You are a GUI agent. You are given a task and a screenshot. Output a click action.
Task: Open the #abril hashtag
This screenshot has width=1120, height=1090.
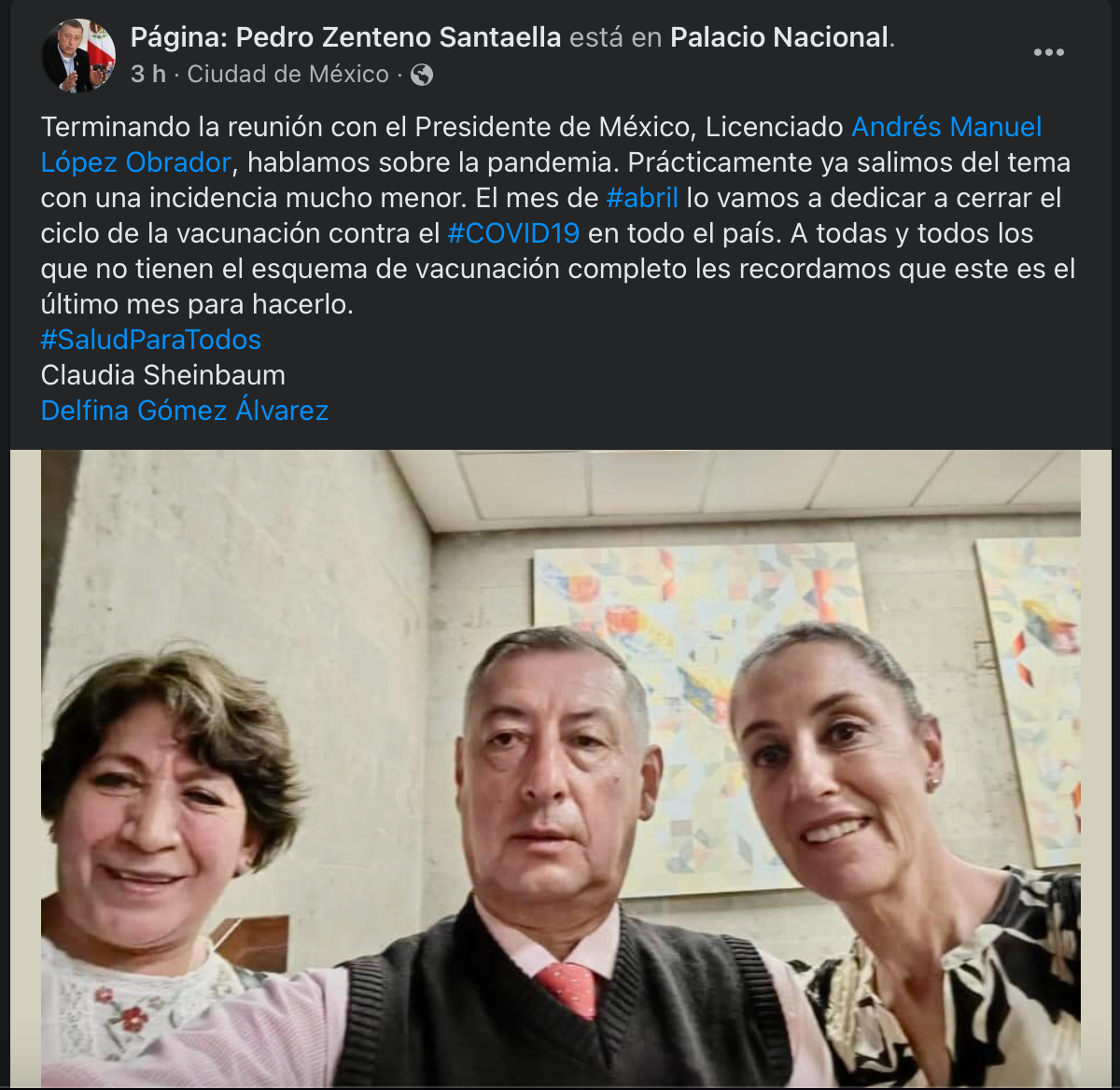coord(642,198)
